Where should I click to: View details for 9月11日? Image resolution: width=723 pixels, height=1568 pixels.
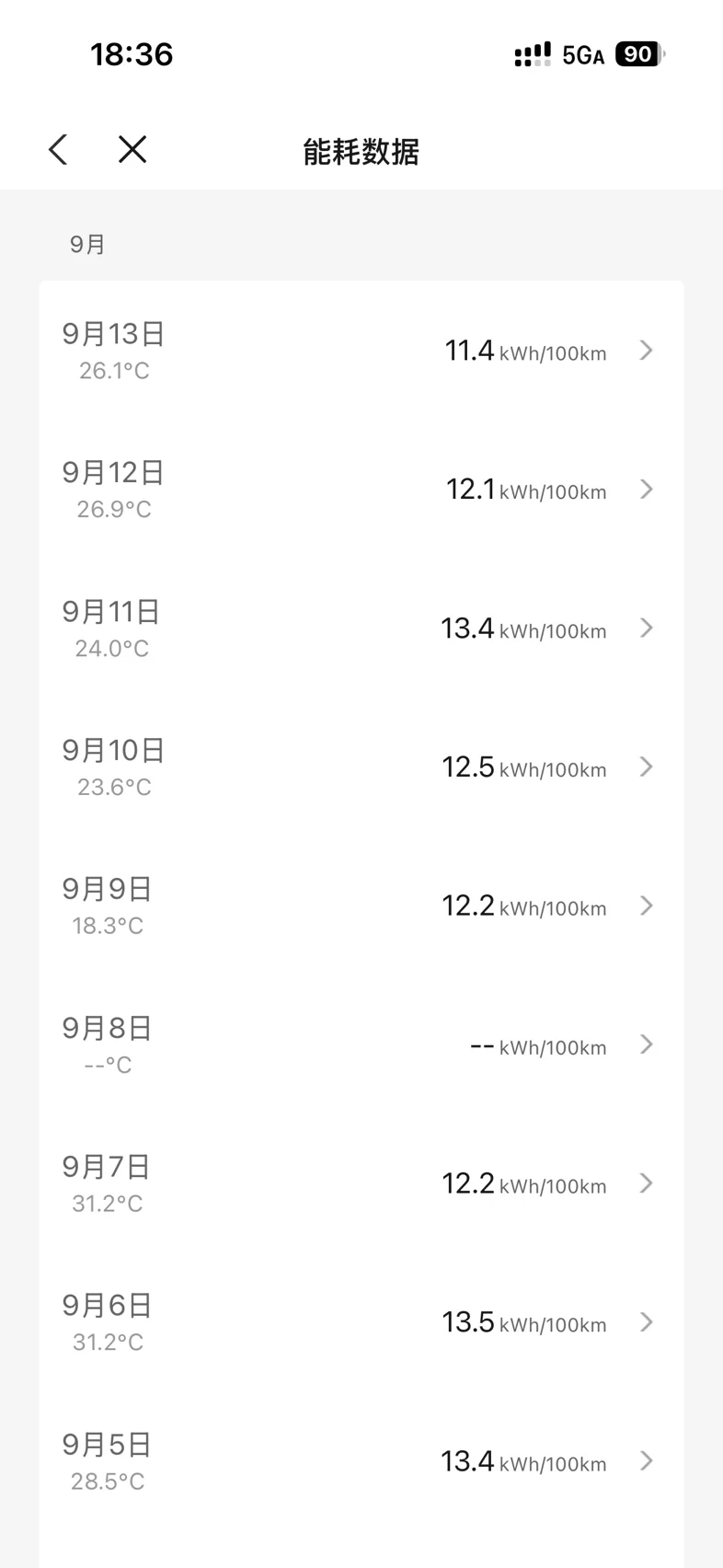click(x=361, y=628)
